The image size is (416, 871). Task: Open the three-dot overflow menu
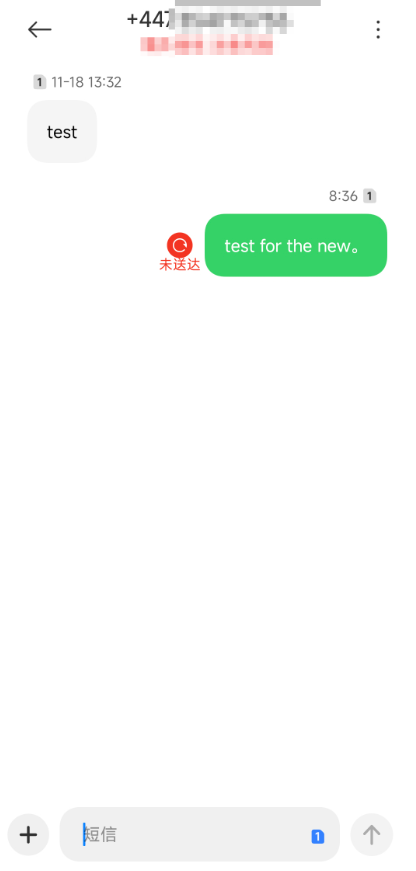378,29
